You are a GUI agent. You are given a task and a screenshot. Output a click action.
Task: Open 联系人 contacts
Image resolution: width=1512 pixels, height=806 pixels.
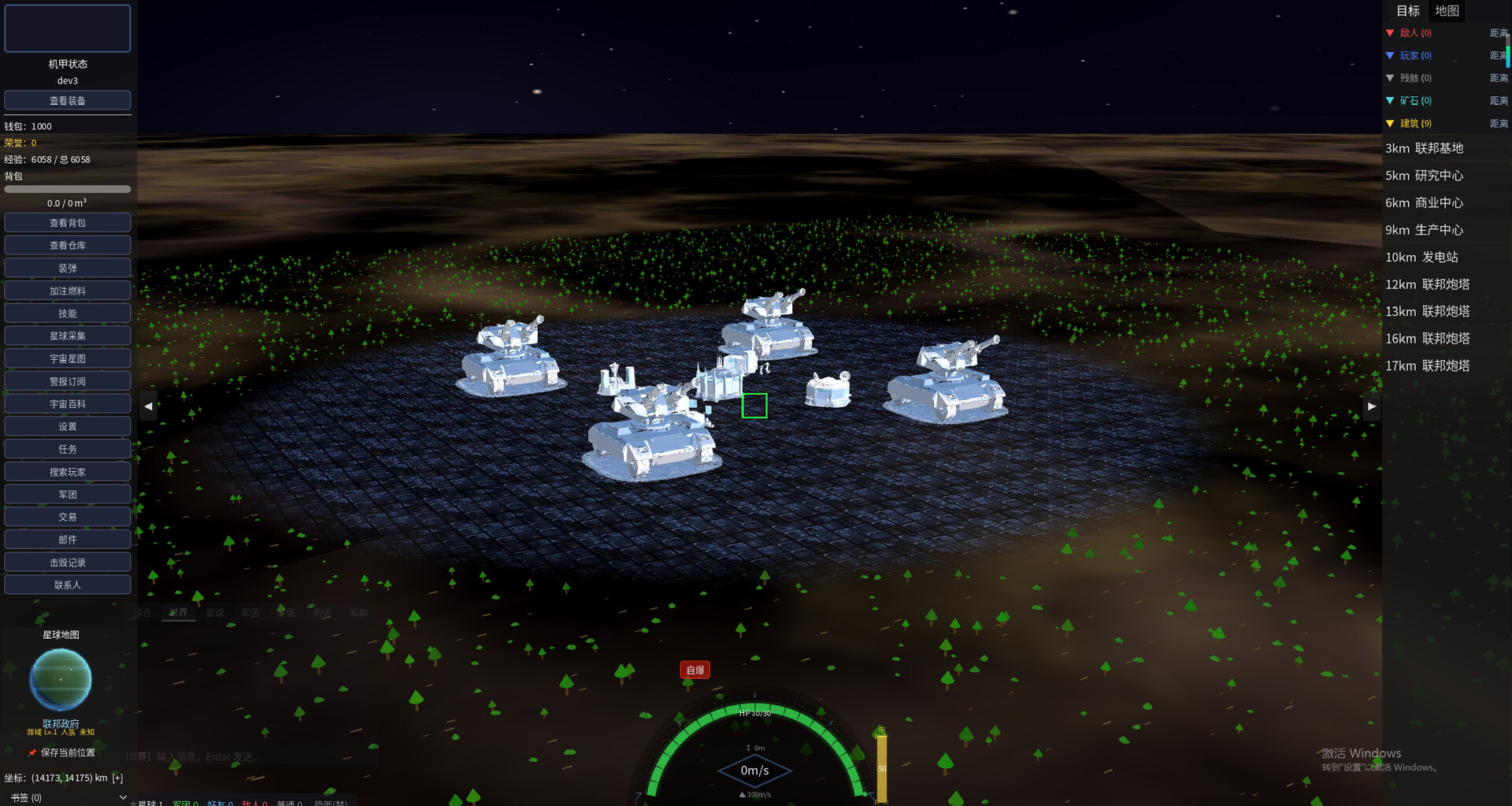68,585
